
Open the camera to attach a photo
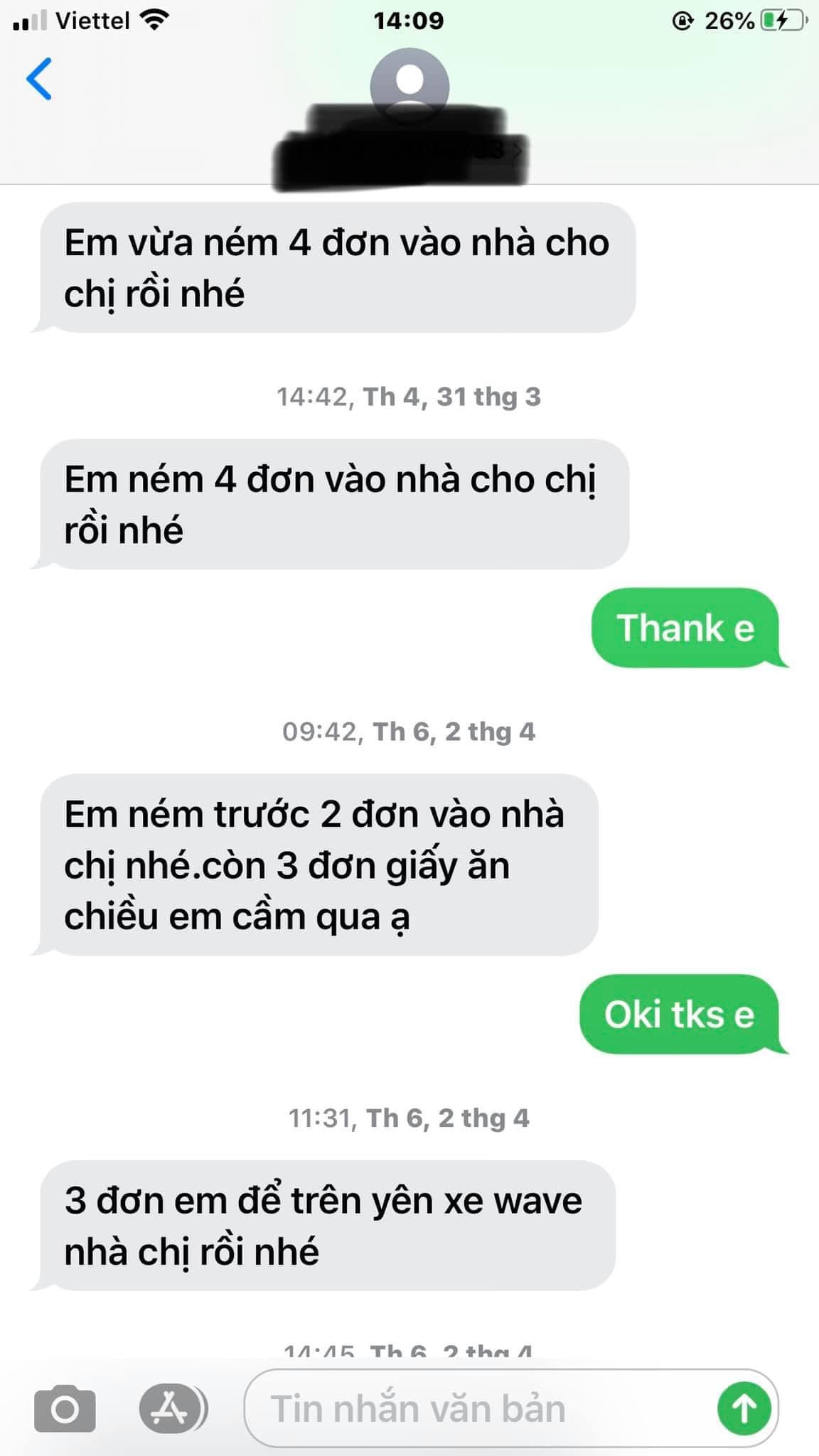(65, 1408)
